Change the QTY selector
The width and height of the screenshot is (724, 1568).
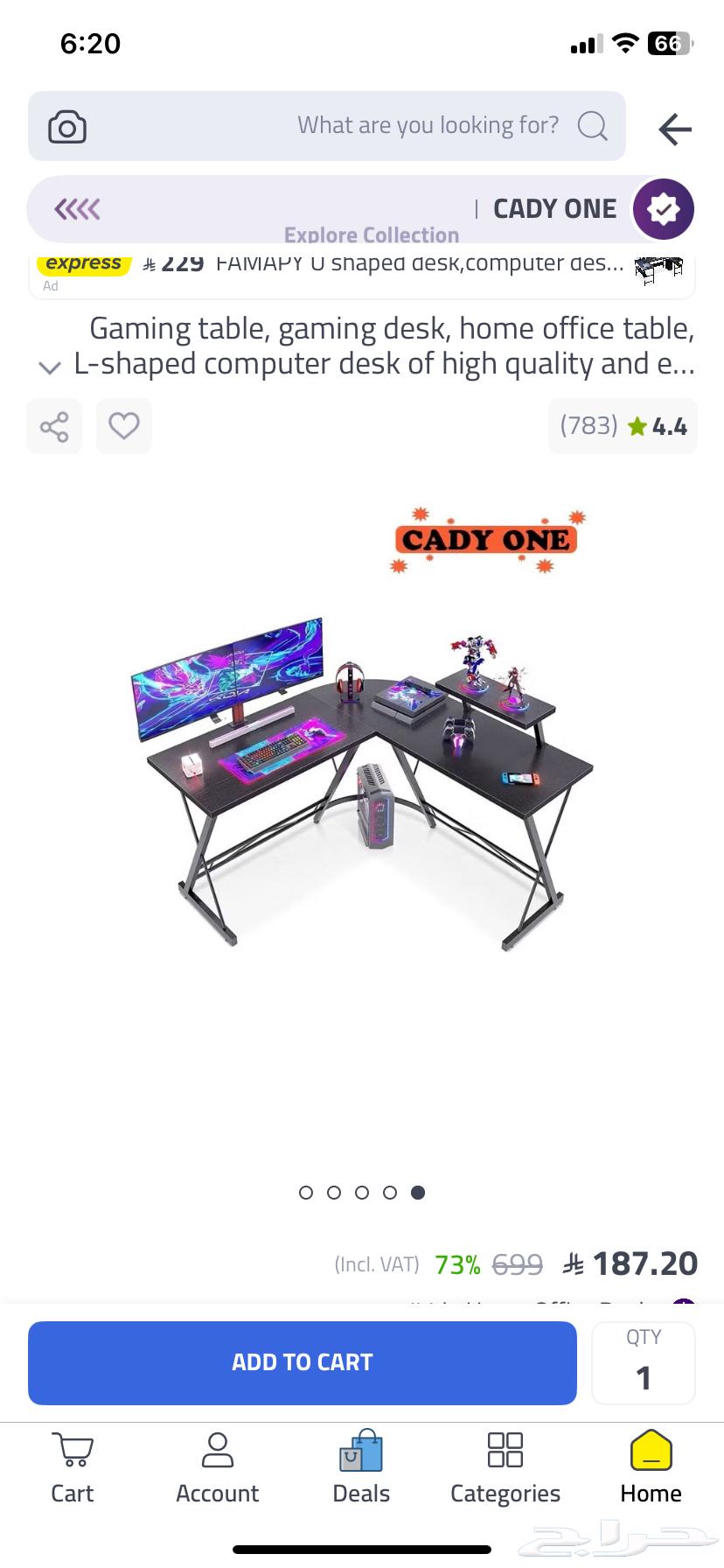[644, 1363]
